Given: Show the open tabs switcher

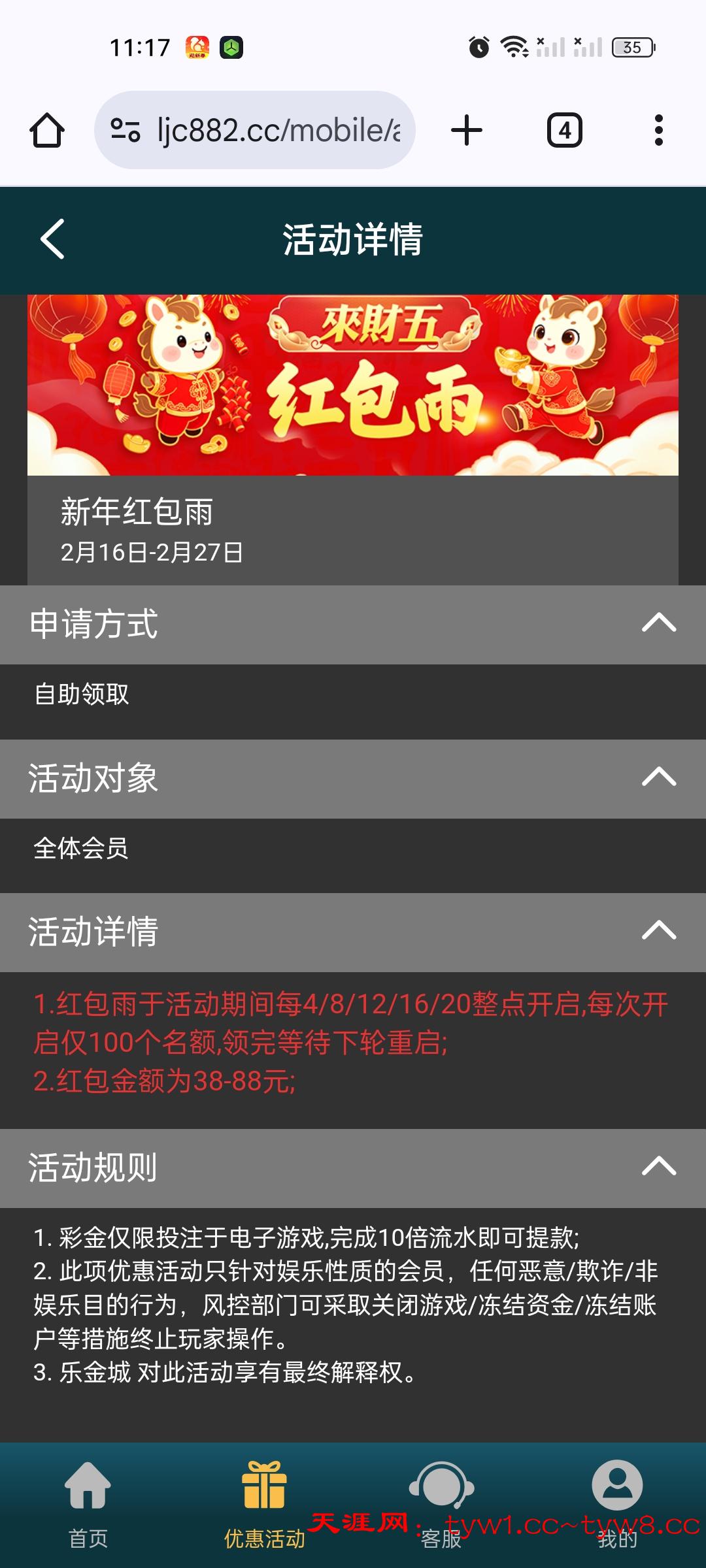Looking at the screenshot, I should tap(564, 130).
